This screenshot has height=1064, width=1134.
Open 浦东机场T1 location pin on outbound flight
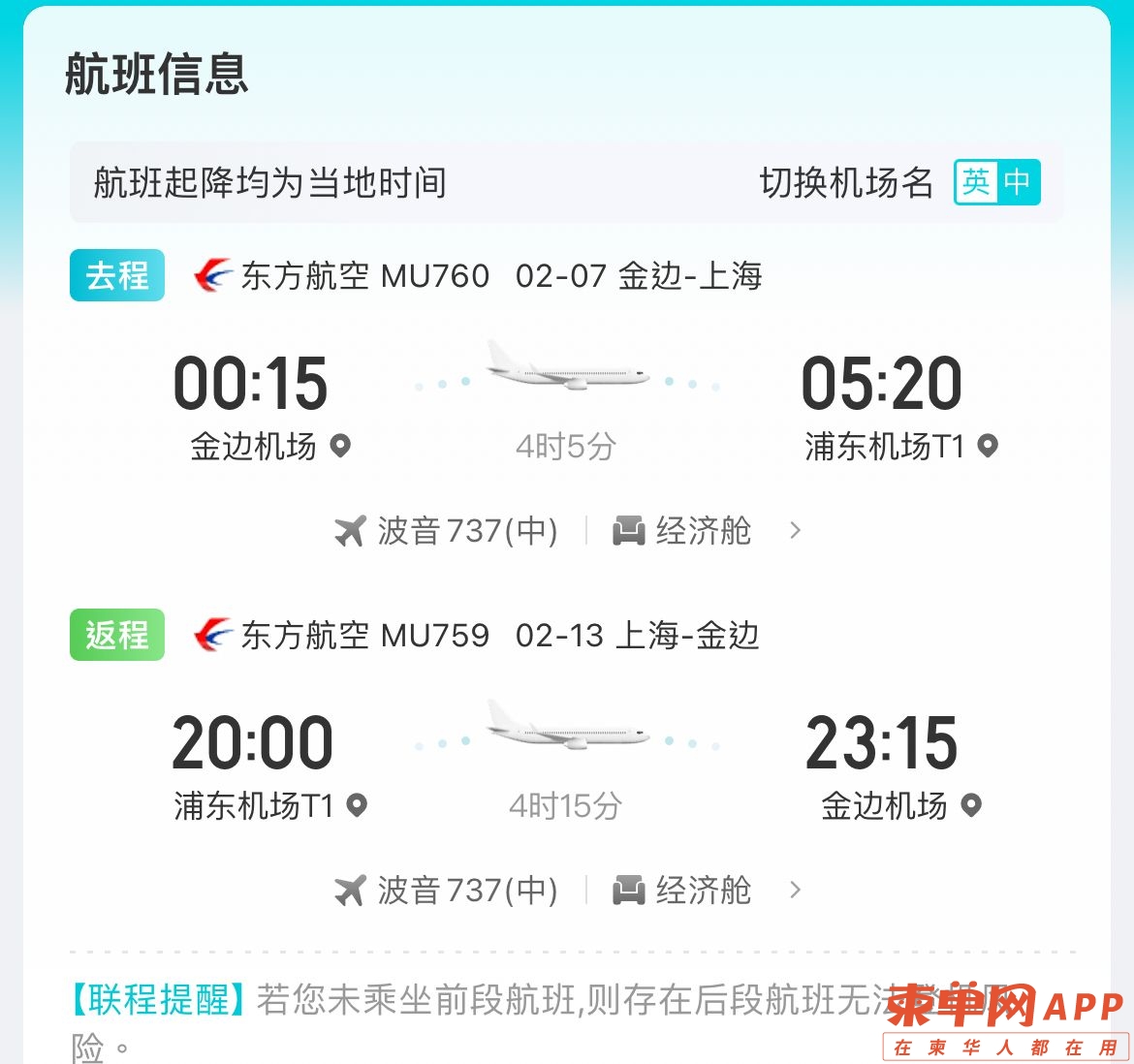tap(988, 446)
